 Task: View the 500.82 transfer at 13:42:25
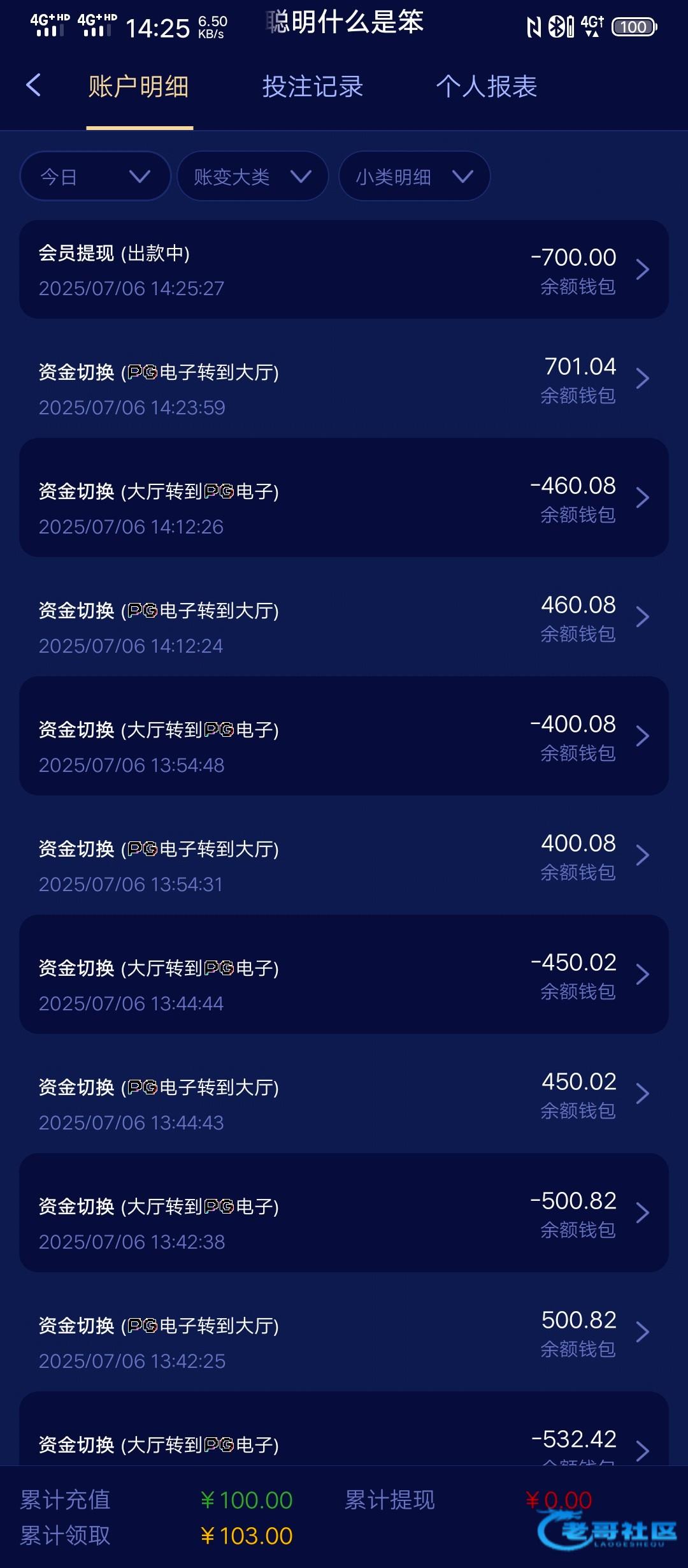click(344, 1332)
